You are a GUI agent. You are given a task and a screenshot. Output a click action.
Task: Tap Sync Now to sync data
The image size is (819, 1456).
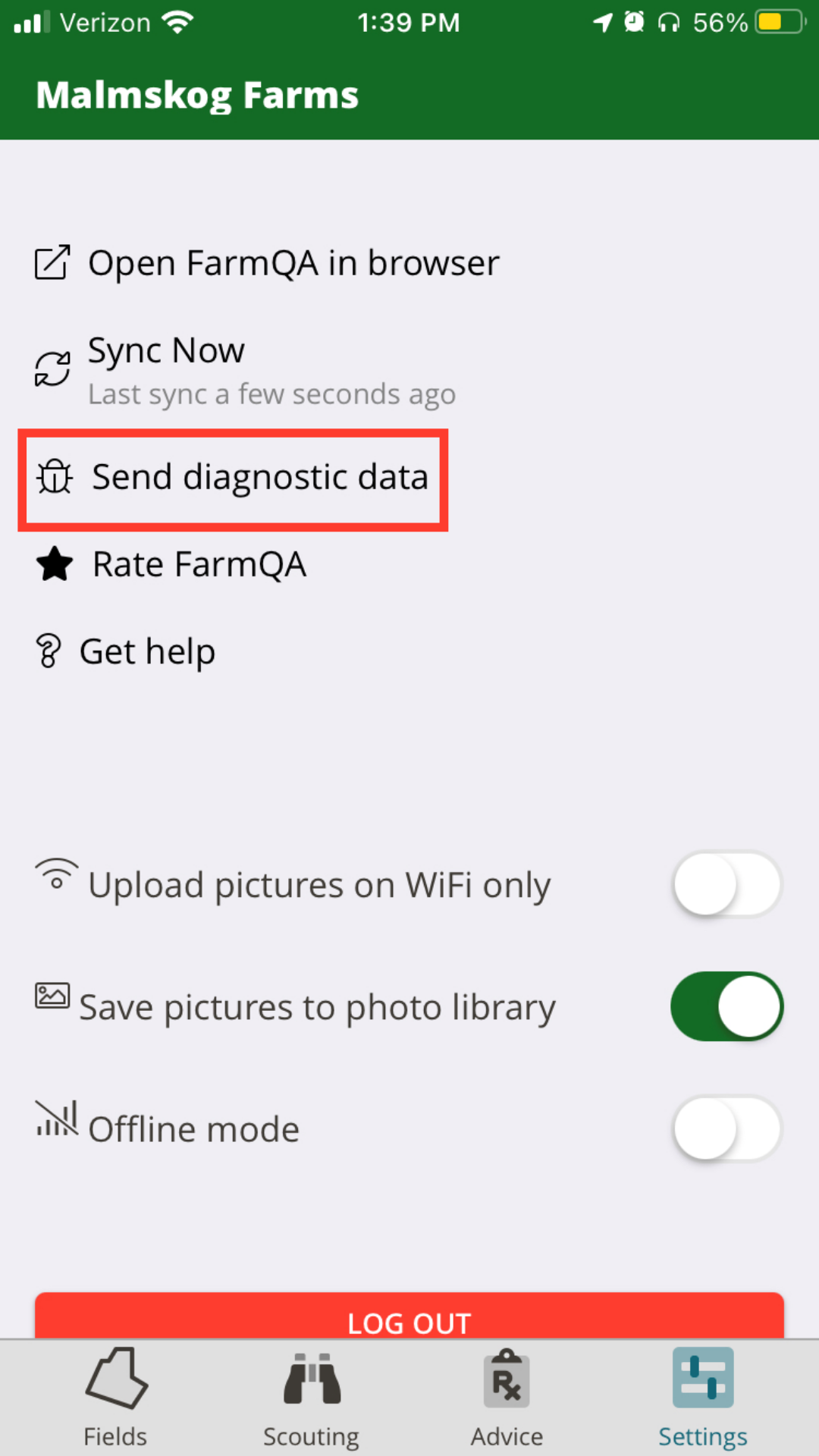pos(246,371)
